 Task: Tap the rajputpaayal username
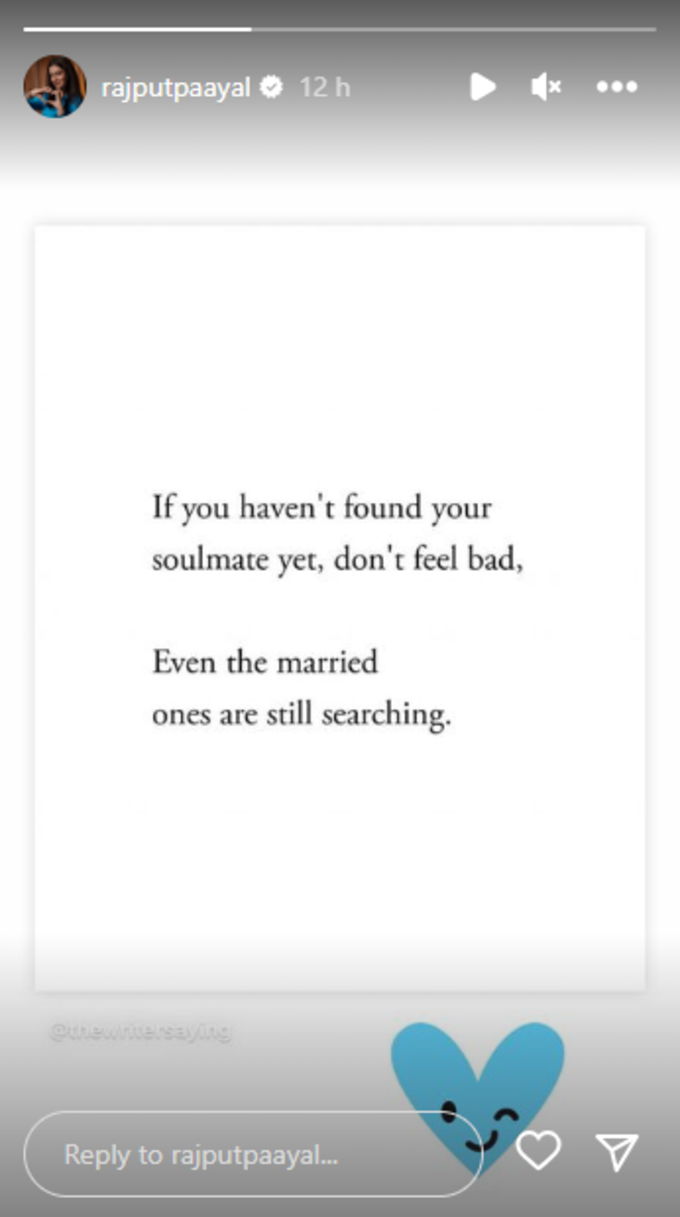click(175, 88)
